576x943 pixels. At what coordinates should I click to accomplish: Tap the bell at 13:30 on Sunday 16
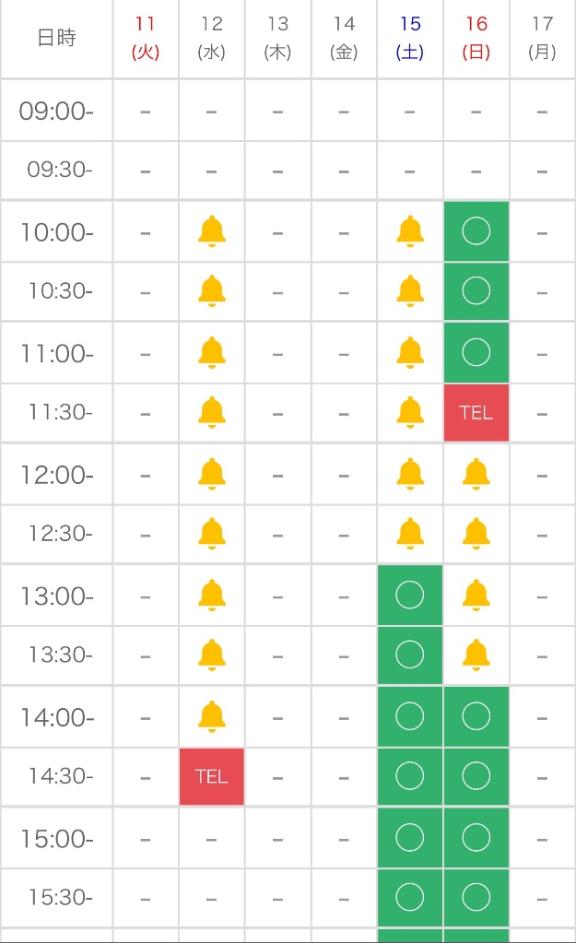coord(476,655)
